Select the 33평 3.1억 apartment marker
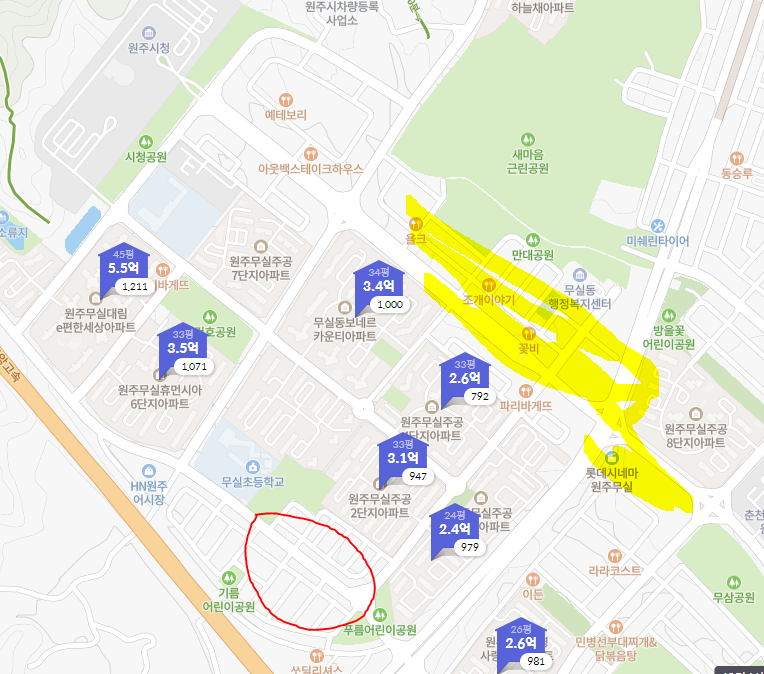 [402, 458]
